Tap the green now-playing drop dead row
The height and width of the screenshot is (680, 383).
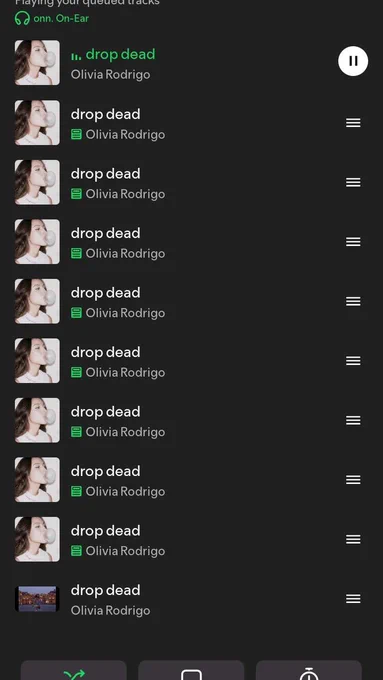tap(191, 62)
